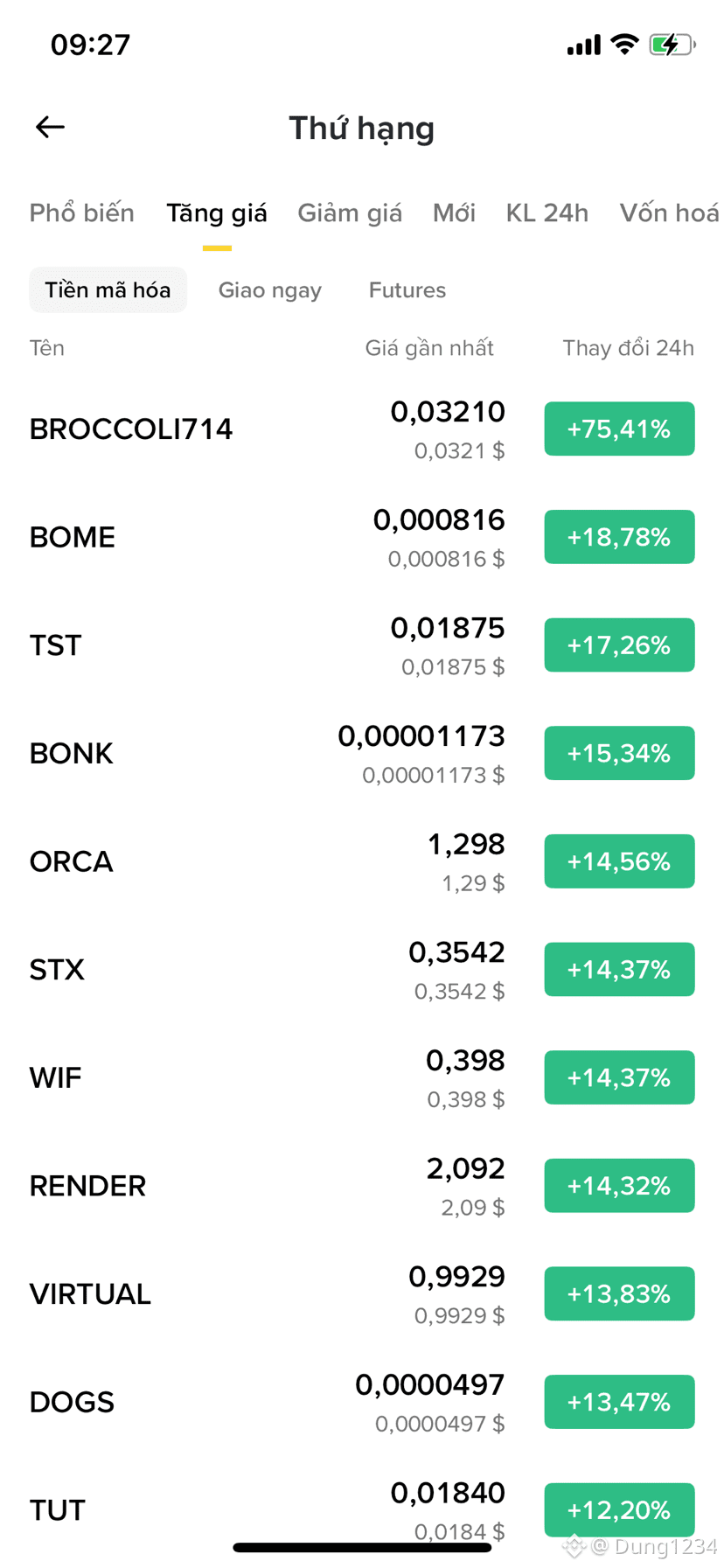Switch to the Vốn hoá tab

point(669,213)
